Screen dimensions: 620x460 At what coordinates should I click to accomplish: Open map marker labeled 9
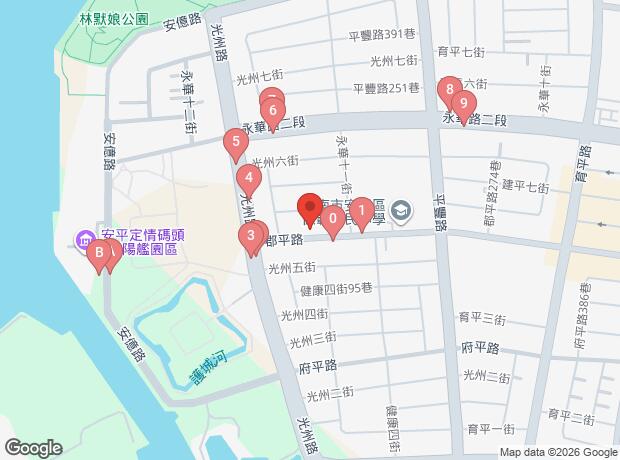click(x=463, y=103)
